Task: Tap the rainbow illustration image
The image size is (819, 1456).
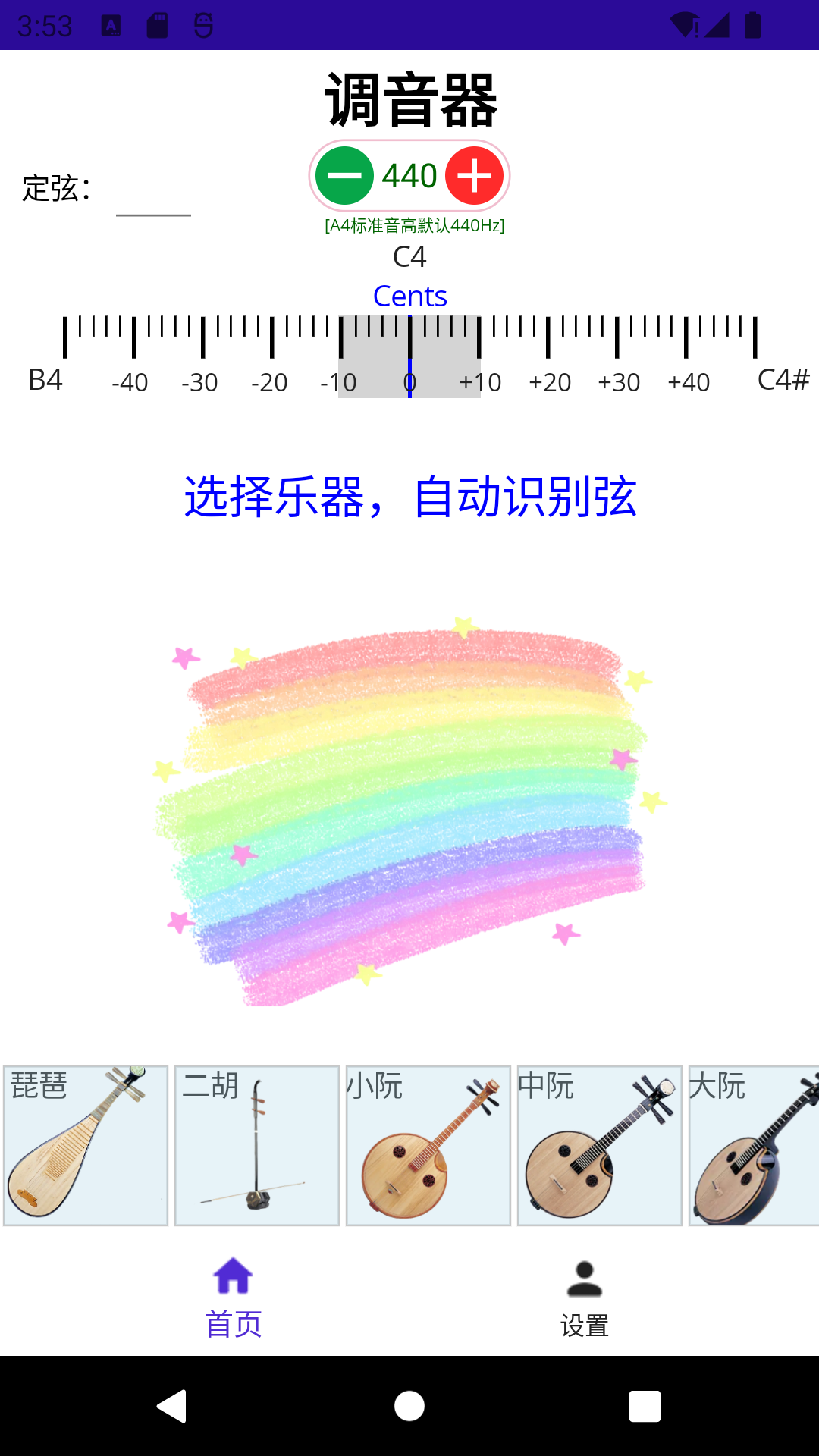Action: click(409, 811)
